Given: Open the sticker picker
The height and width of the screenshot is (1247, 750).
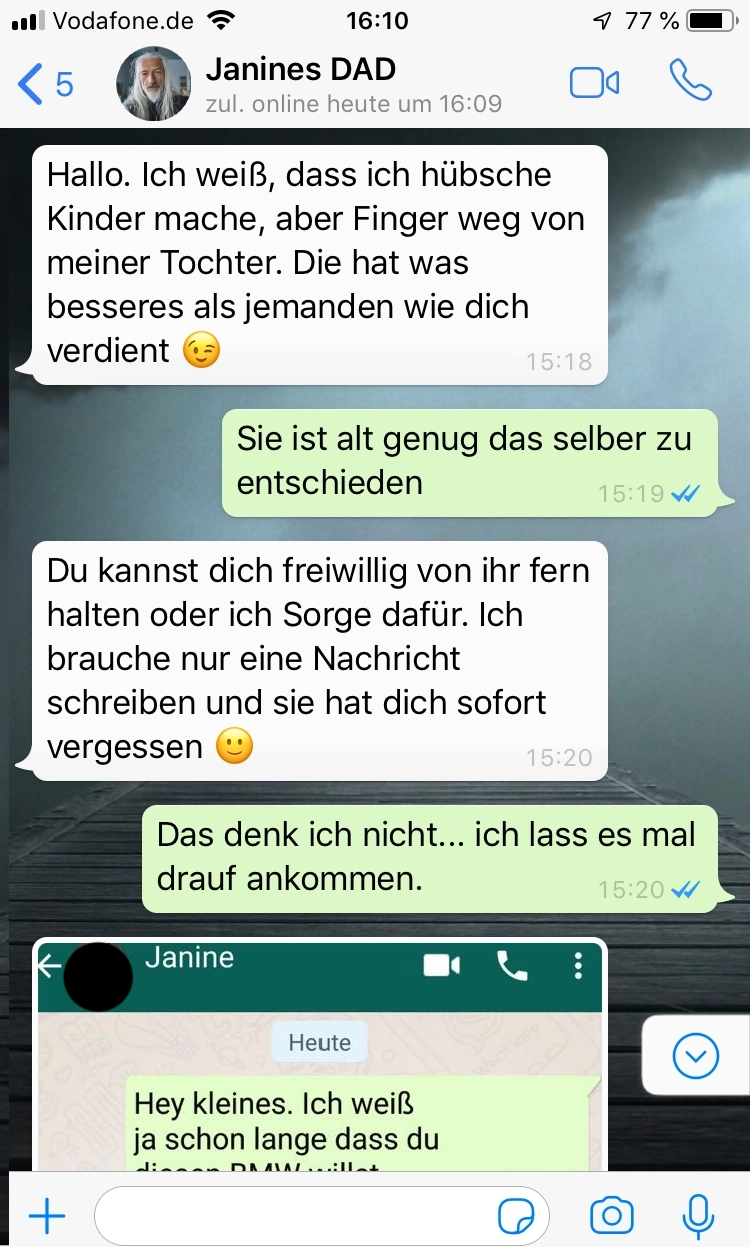Looking at the screenshot, I should click(517, 1216).
